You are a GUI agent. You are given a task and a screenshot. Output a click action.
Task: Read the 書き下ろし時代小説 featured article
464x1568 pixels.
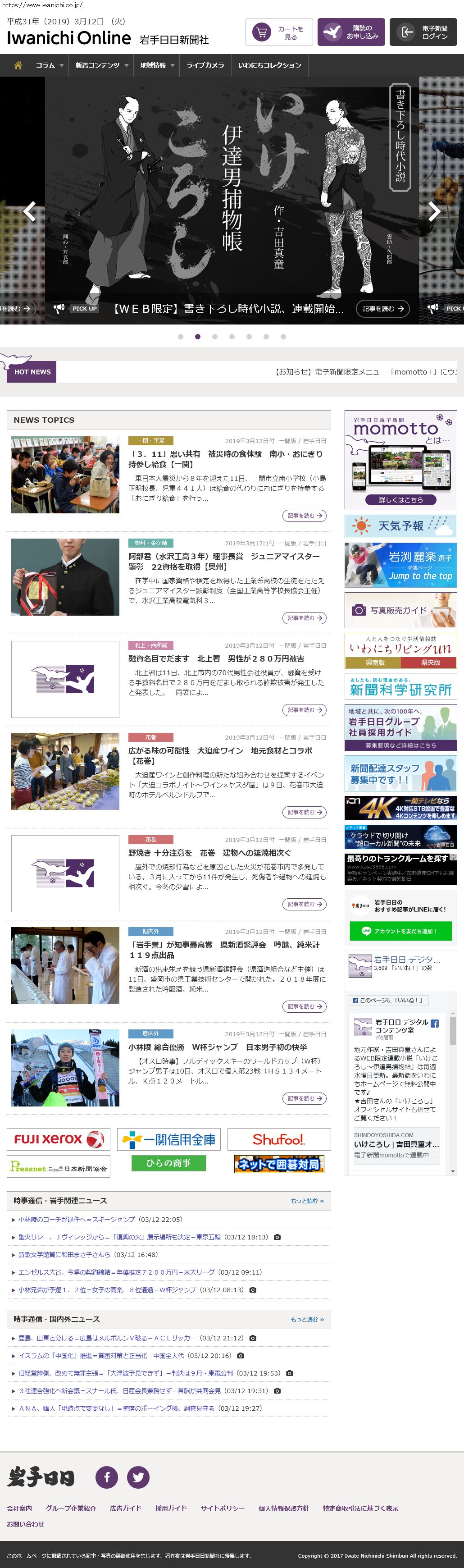point(382,309)
